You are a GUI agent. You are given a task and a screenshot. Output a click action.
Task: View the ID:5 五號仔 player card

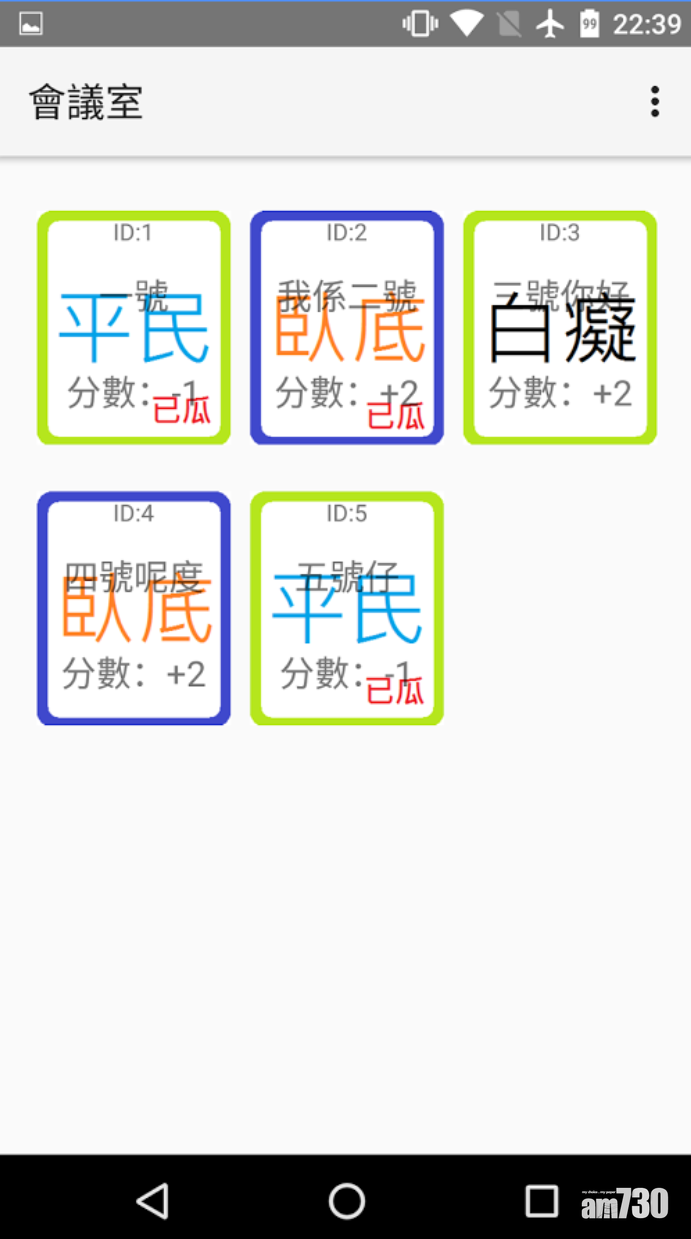point(347,608)
